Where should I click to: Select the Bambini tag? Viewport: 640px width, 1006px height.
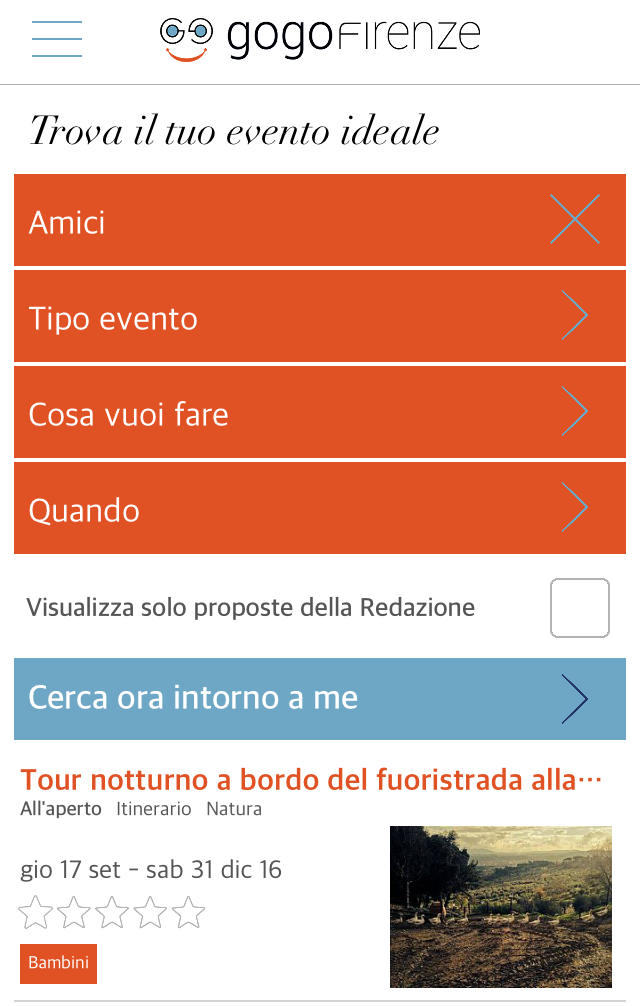coord(58,964)
